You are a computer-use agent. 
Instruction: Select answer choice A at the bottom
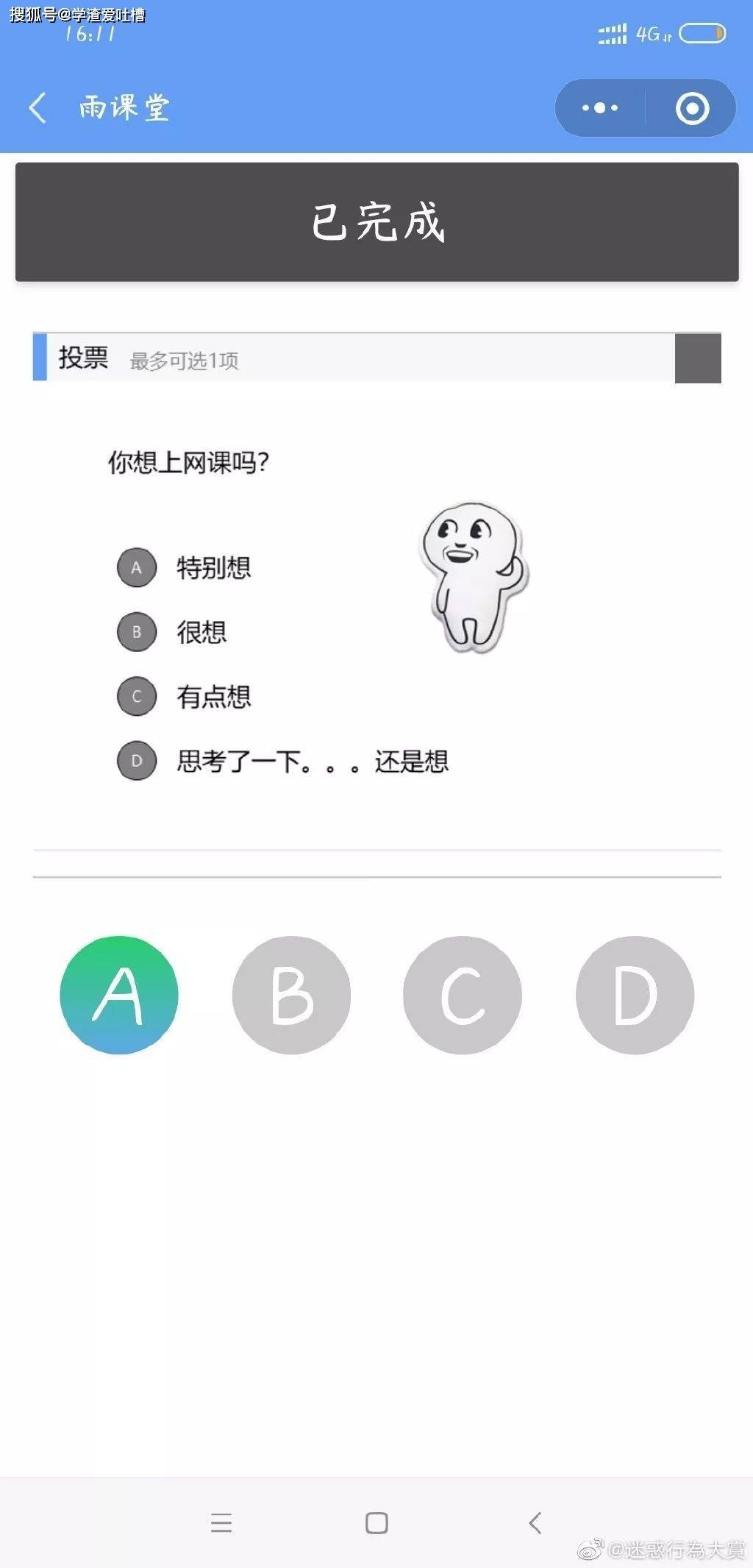[x=119, y=994]
